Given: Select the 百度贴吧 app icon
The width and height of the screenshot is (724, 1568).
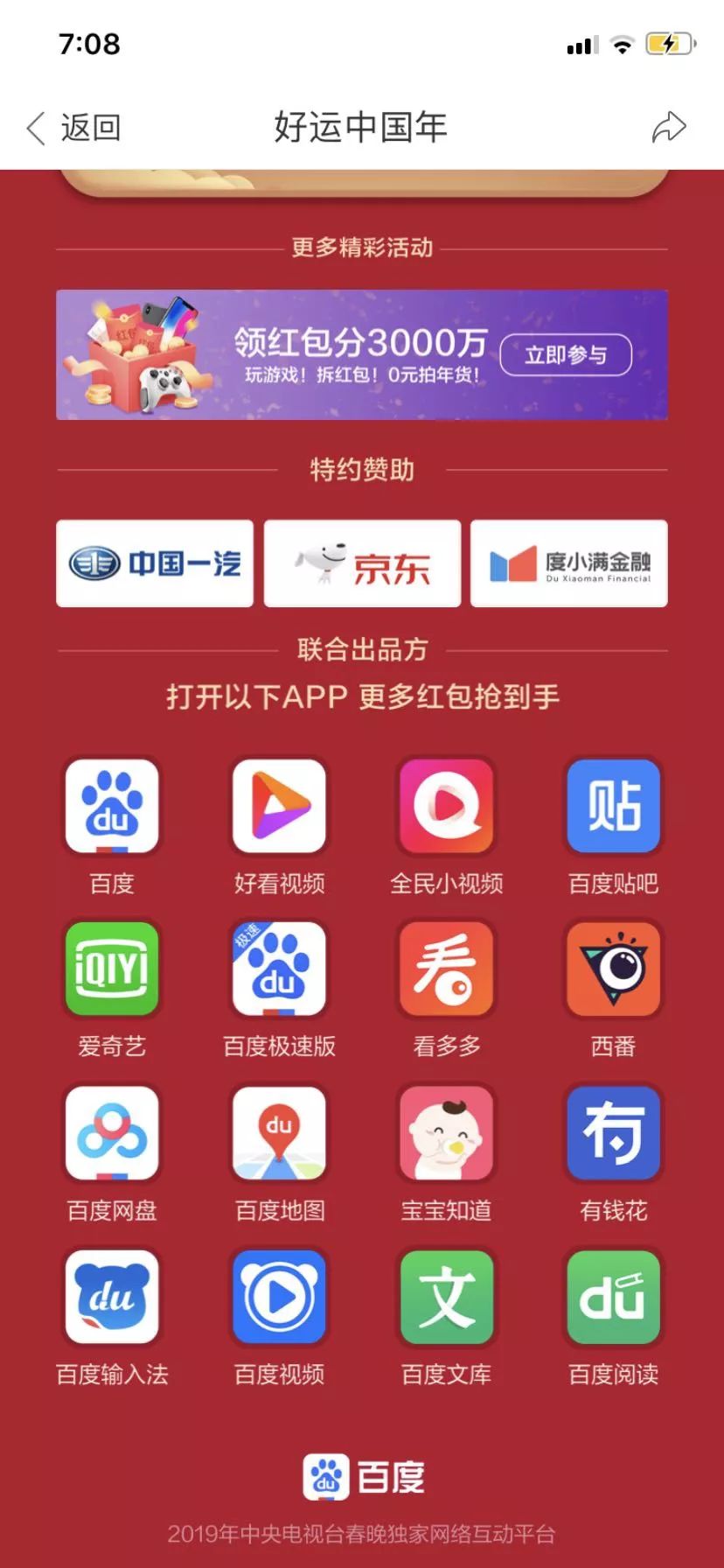Looking at the screenshot, I should [x=613, y=806].
